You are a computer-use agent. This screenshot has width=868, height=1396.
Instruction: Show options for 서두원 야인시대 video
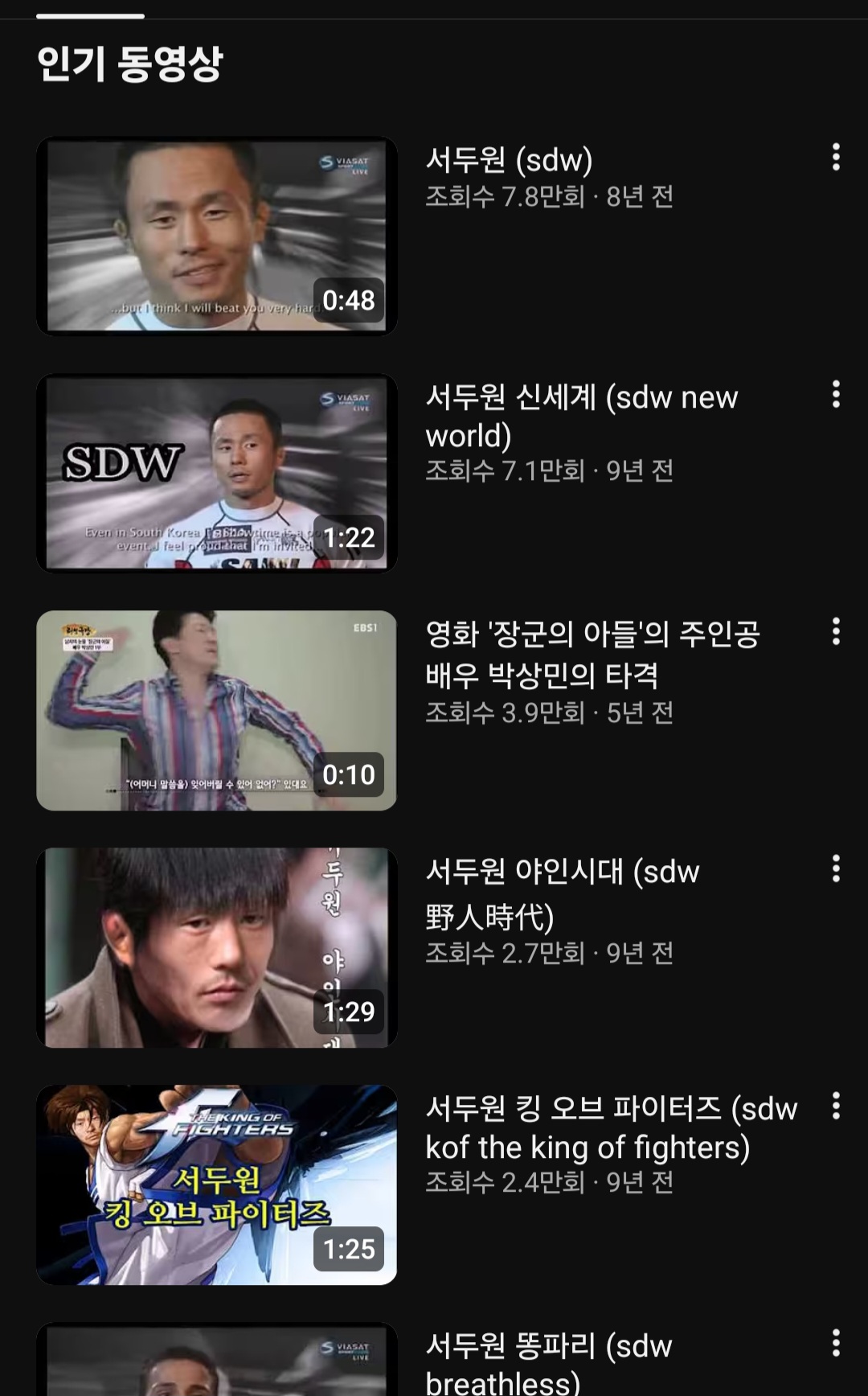pyautogui.click(x=836, y=869)
